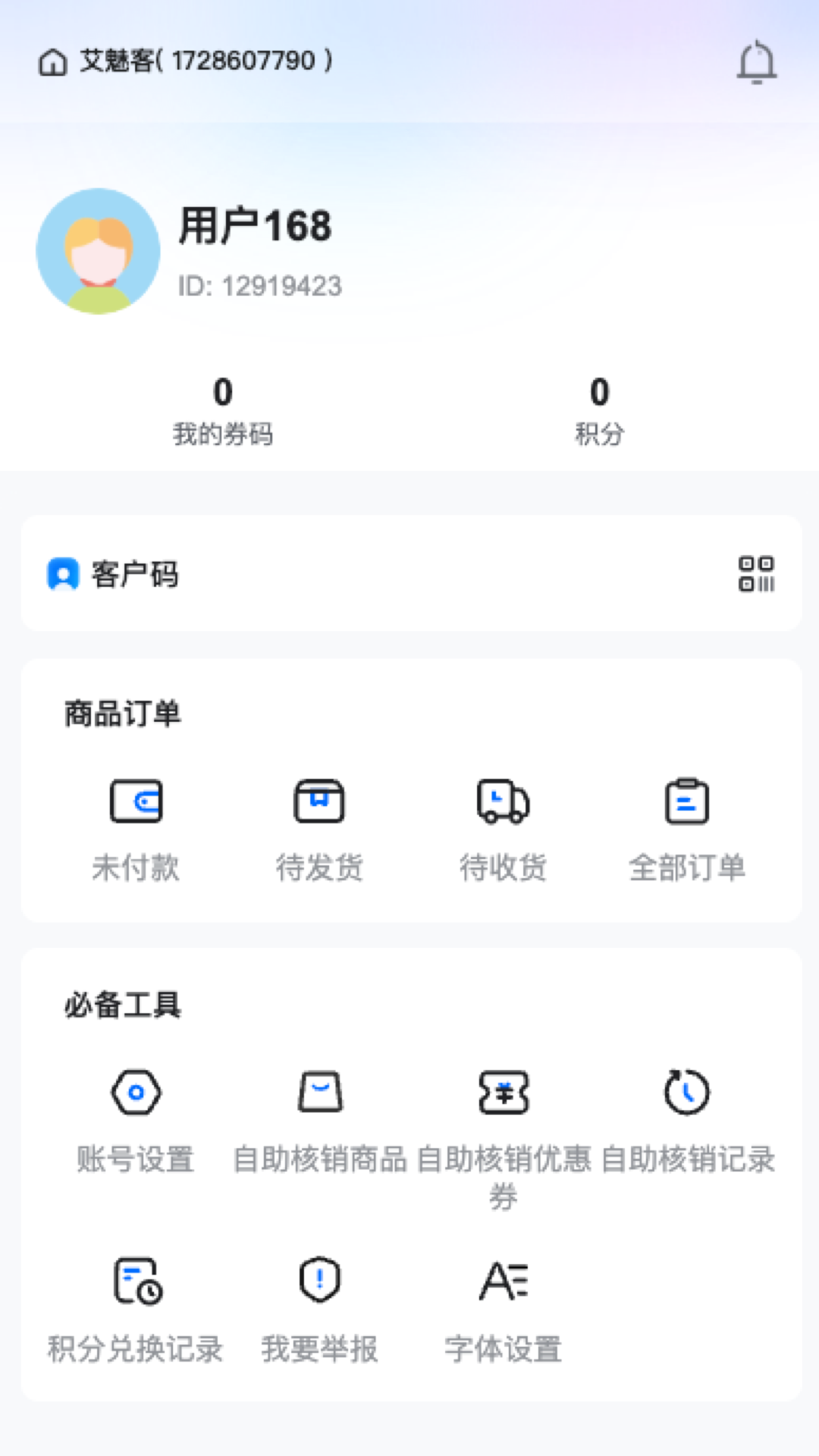Image resolution: width=819 pixels, height=1456 pixels.
Task: Select the 我要举报 shield icon
Action: coord(319,1280)
